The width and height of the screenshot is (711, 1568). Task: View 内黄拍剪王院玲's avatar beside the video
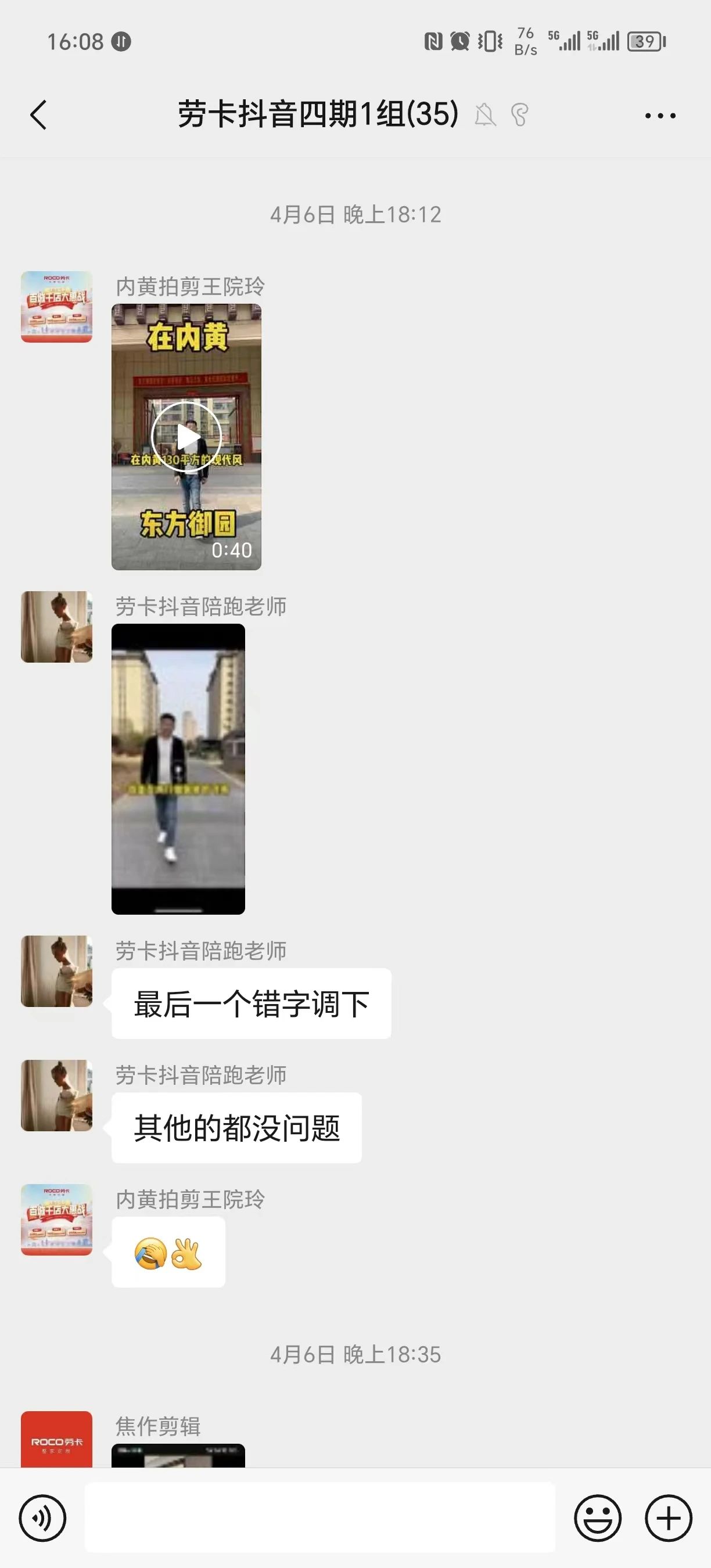(x=56, y=307)
